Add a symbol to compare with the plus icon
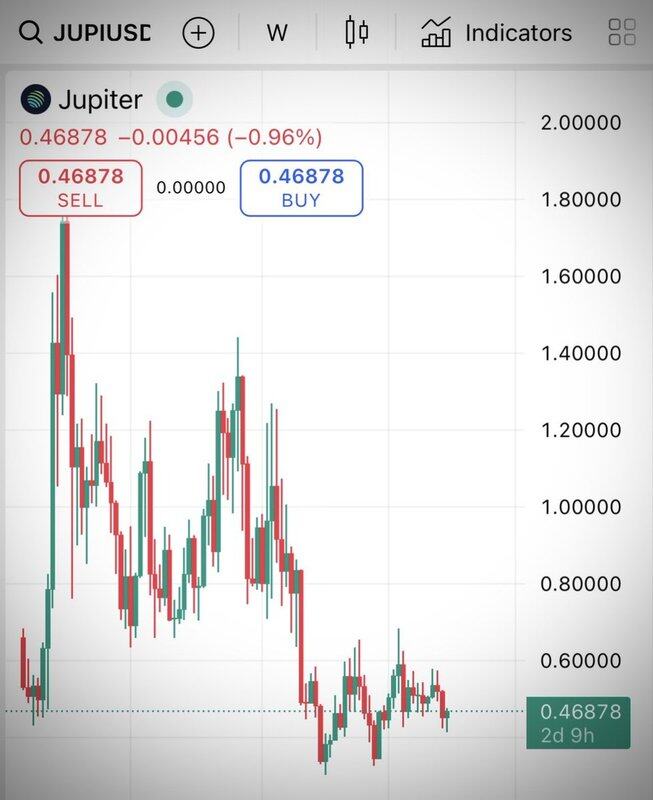Screen dimensions: 653x800 click(199, 33)
